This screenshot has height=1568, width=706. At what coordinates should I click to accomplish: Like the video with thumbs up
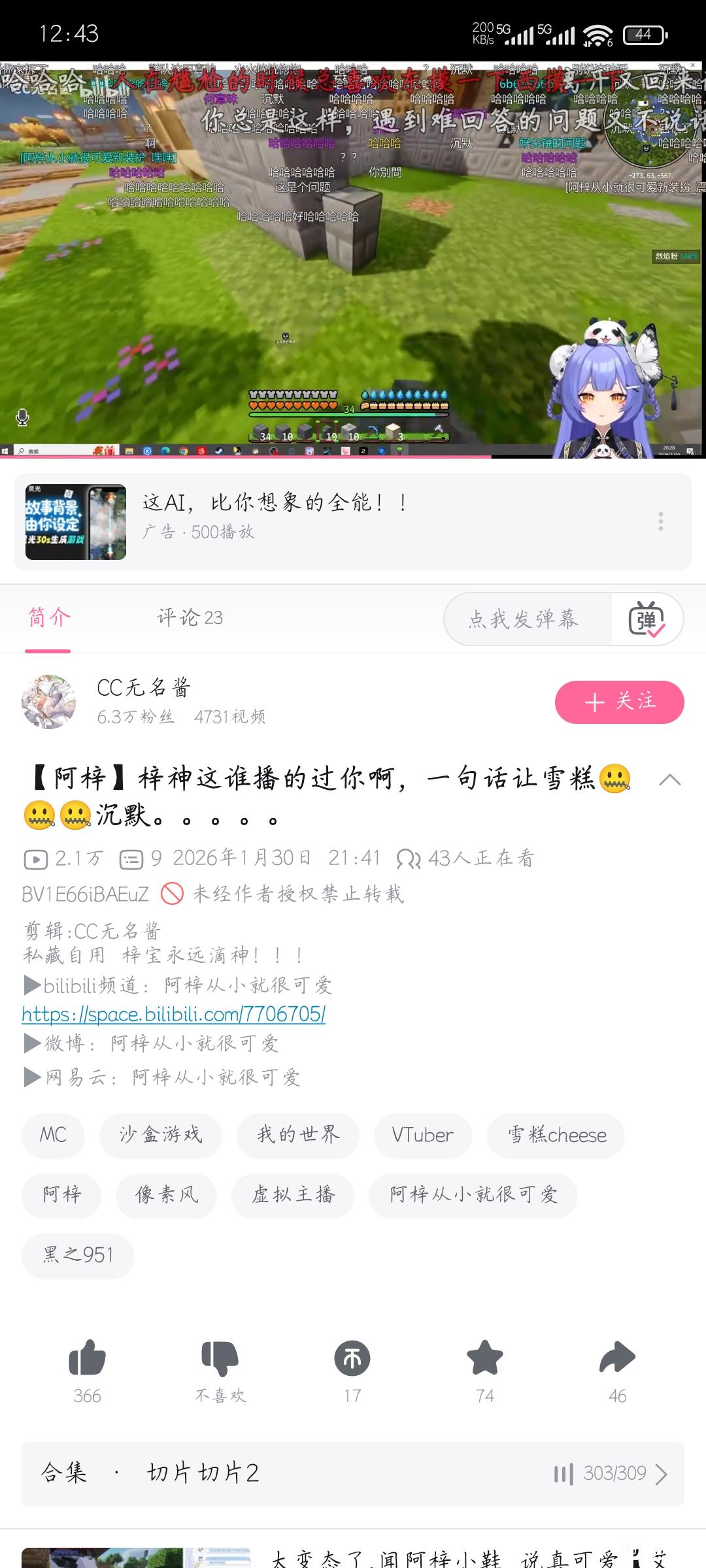pyautogui.click(x=87, y=1359)
